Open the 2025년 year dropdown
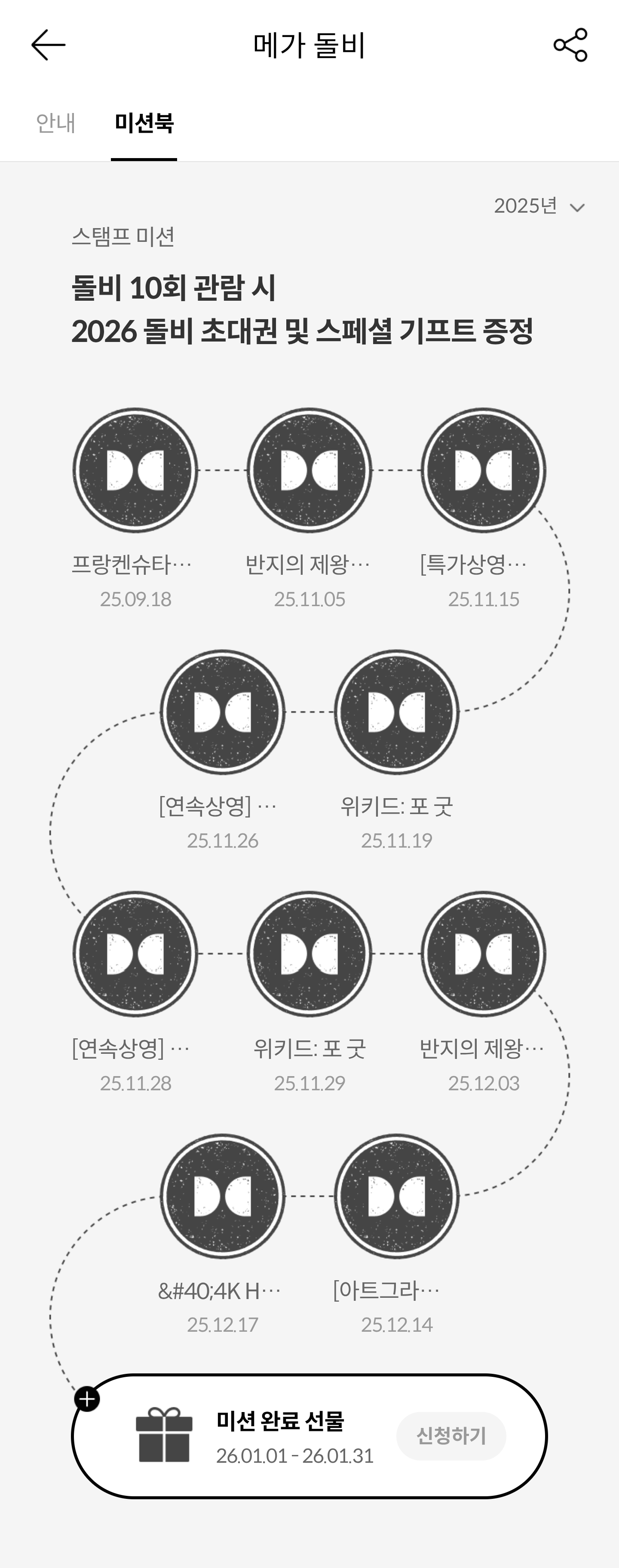 pos(539,206)
